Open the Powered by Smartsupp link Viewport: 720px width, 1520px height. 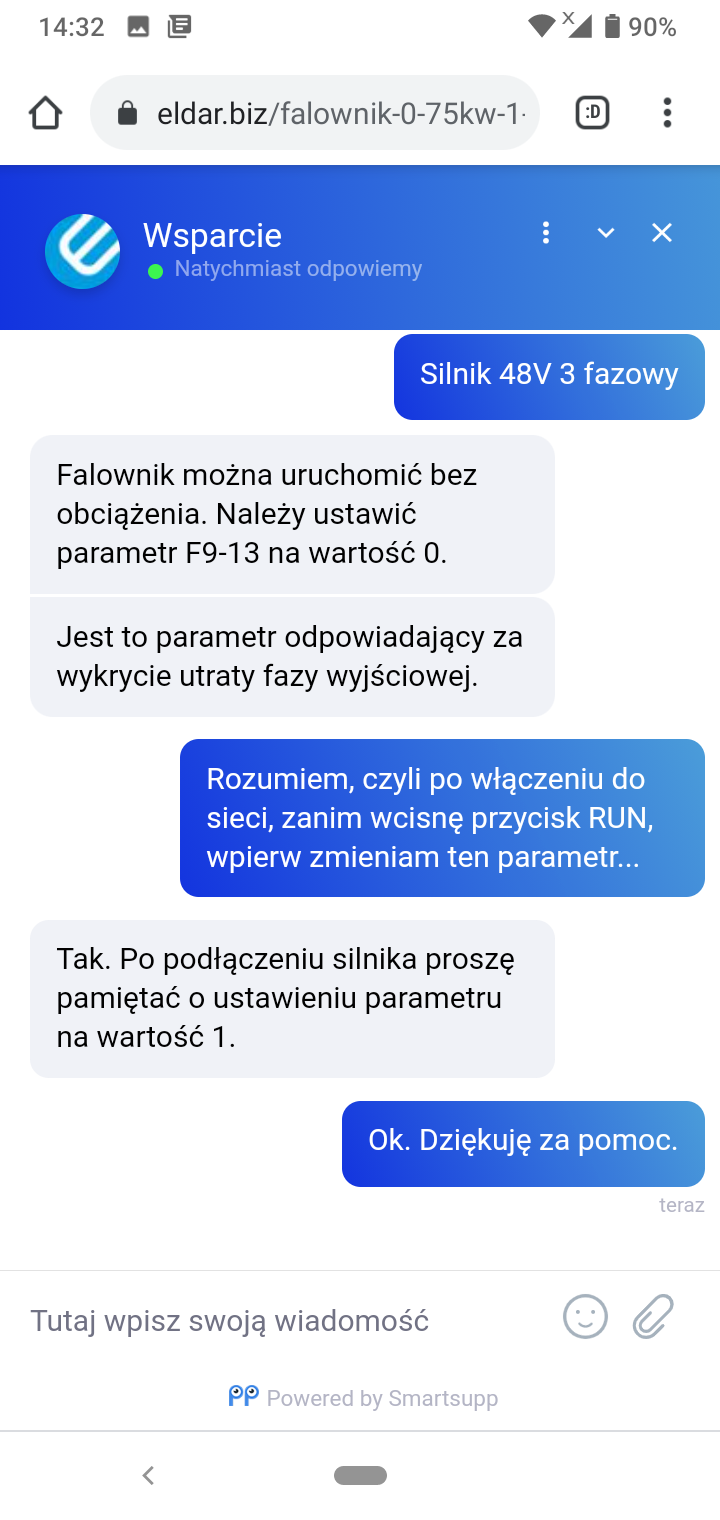click(x=364, y=1397)
